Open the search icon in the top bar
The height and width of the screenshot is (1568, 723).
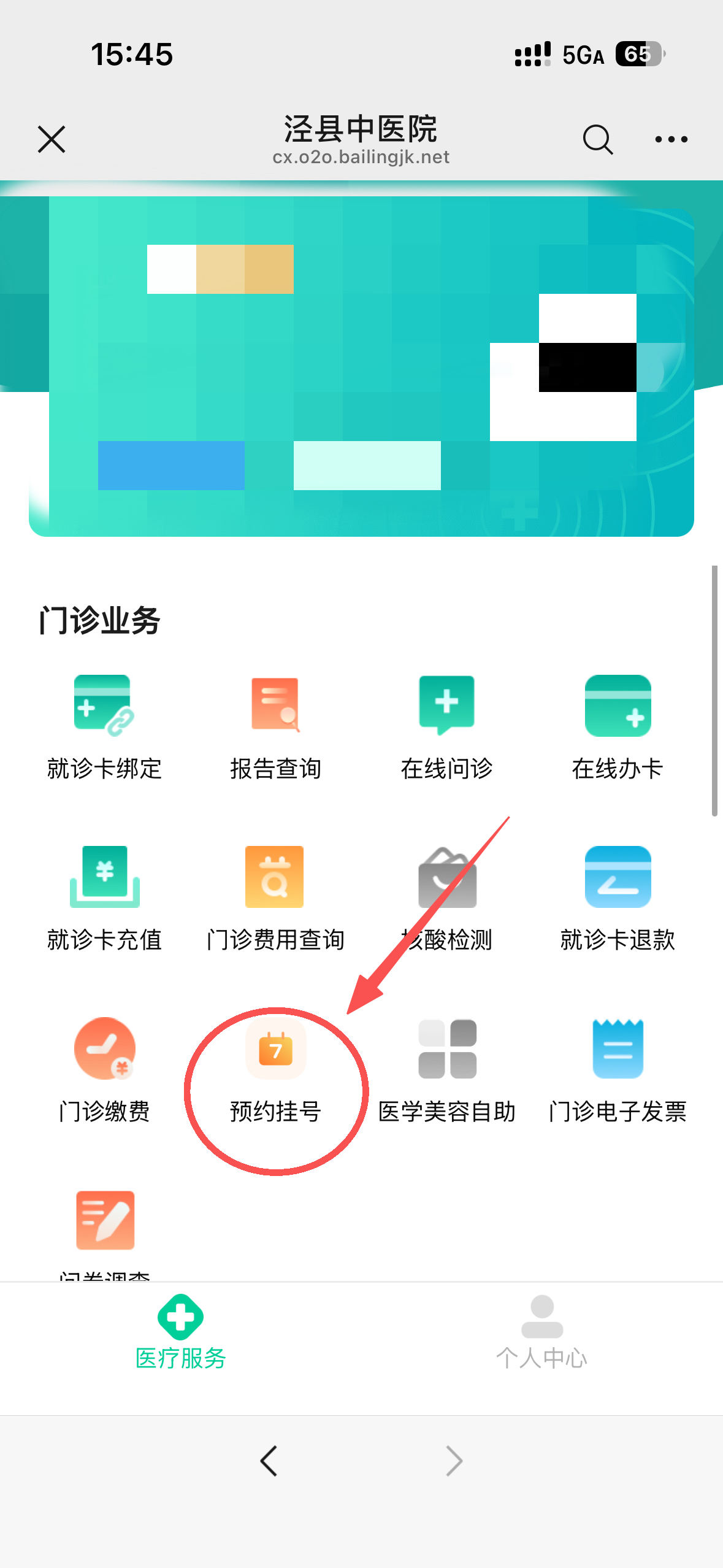(597, 139)
